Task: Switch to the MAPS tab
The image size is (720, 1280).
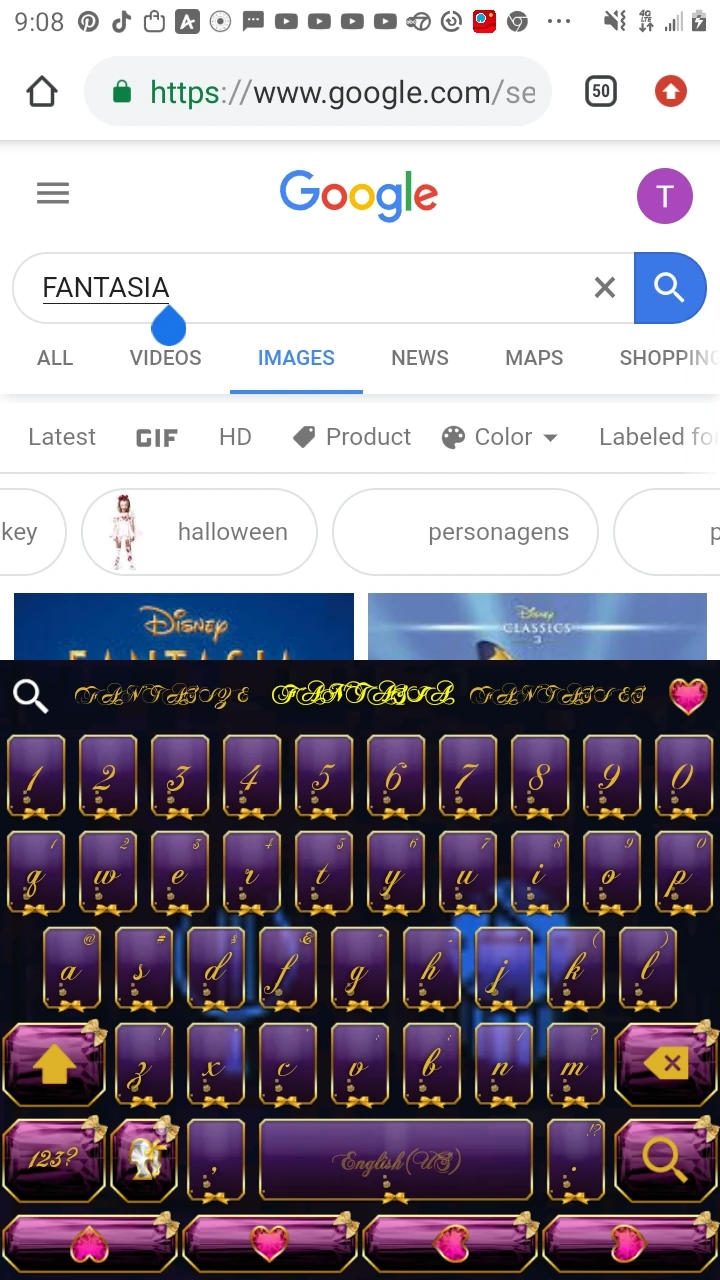Action: (x=534, y=358)
